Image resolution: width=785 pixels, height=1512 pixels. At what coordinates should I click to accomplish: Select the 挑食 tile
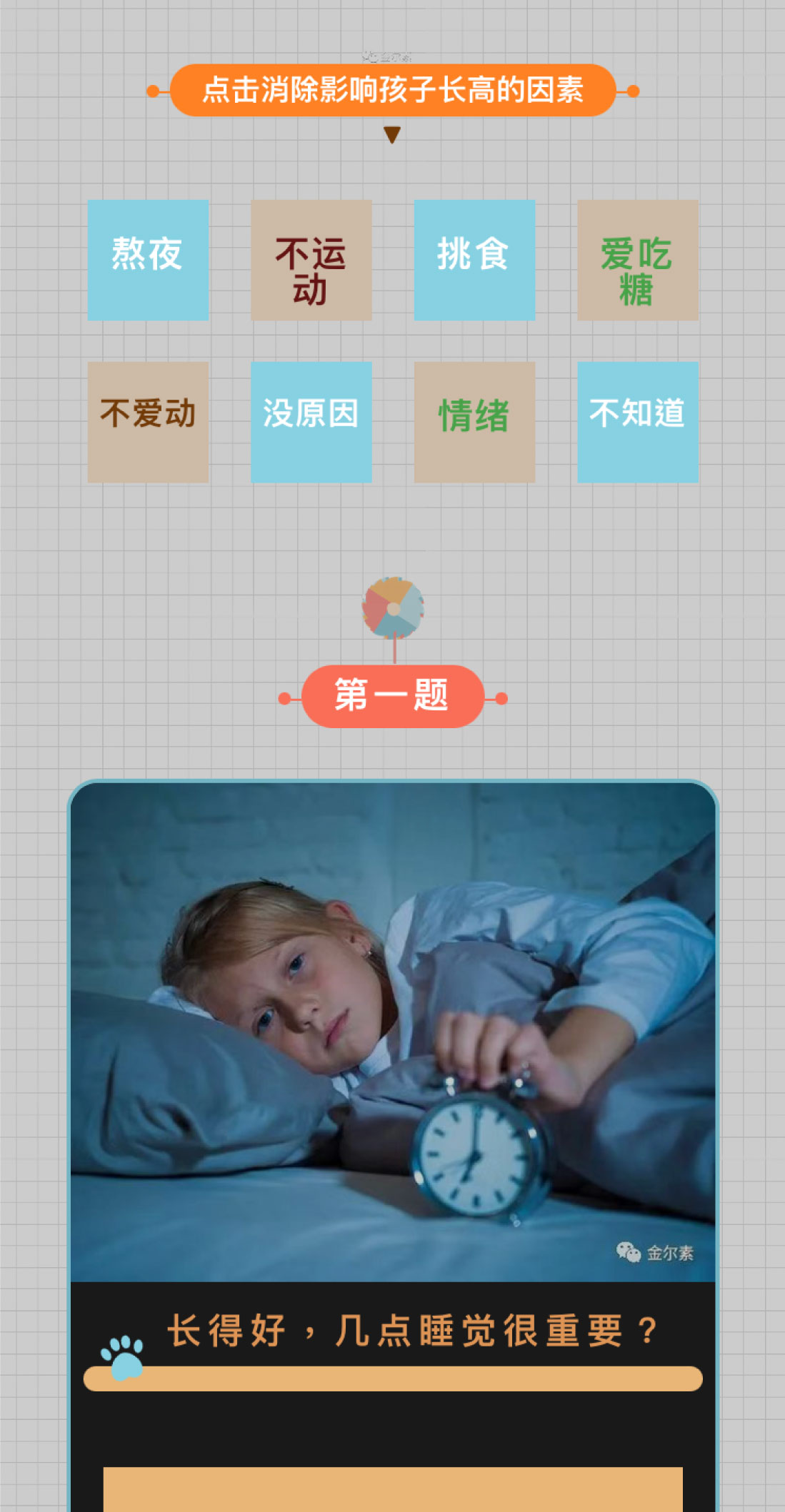pos(474,260)
